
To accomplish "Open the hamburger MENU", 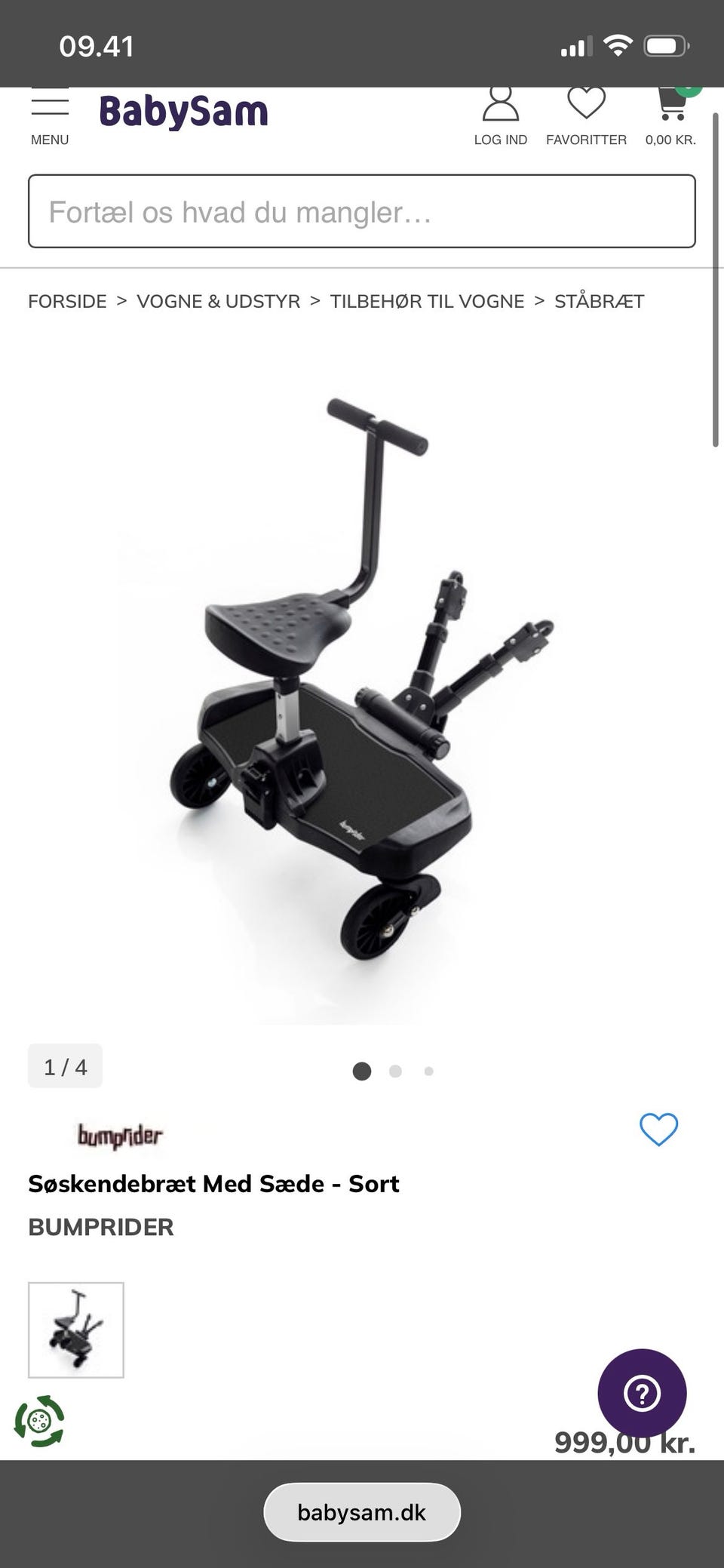I will (x=50, y=115).
